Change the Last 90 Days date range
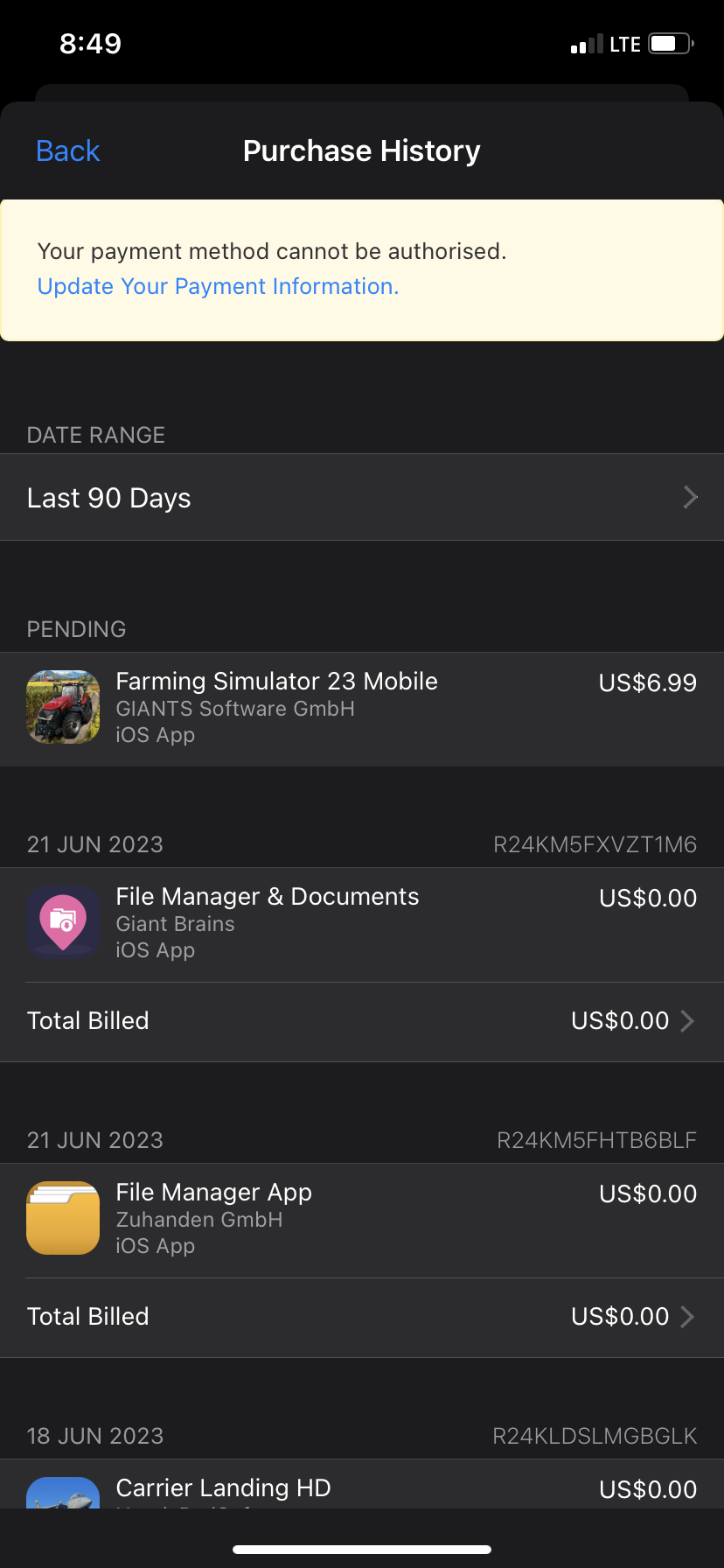Screen dimensions: 724x1568 (x=362, y=498)
